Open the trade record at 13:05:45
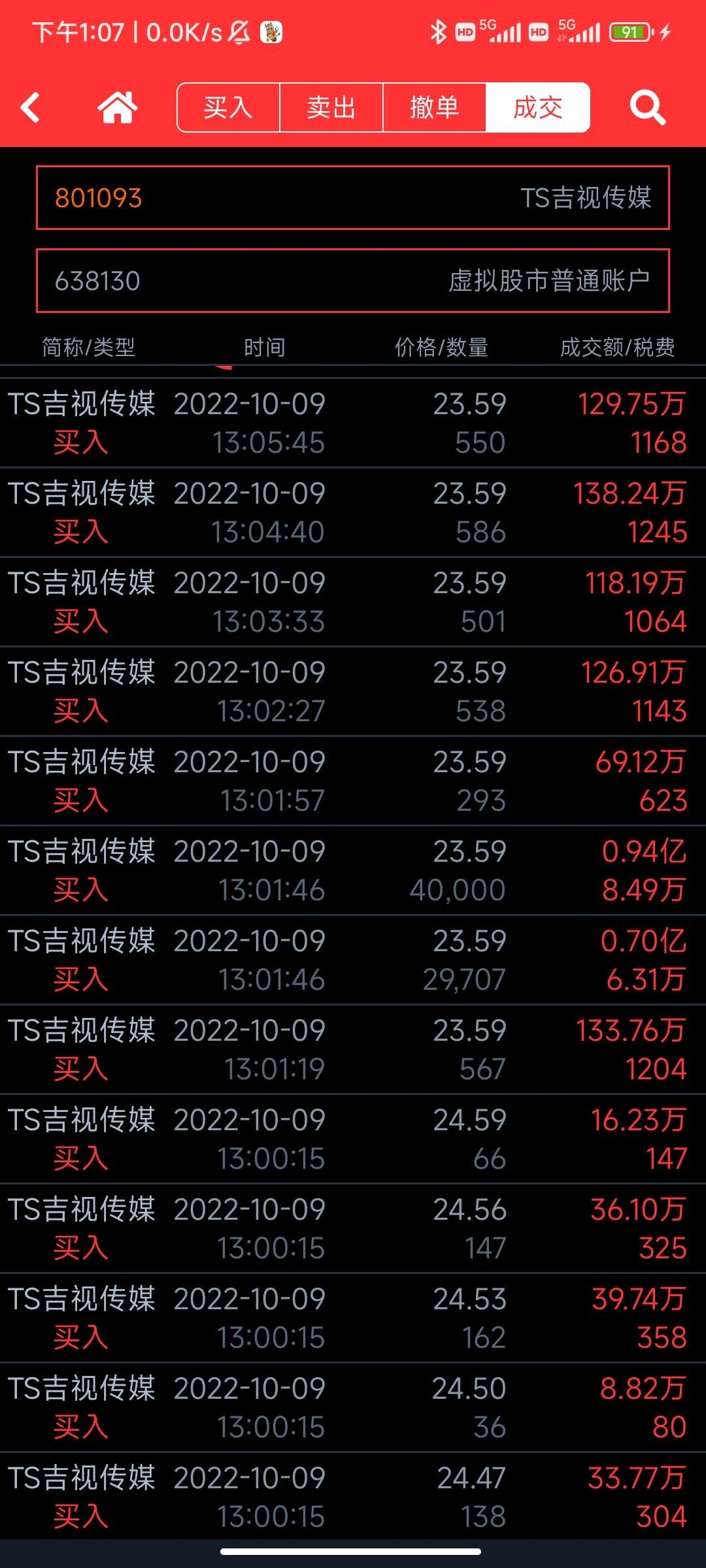 click(x=353, y=423)
